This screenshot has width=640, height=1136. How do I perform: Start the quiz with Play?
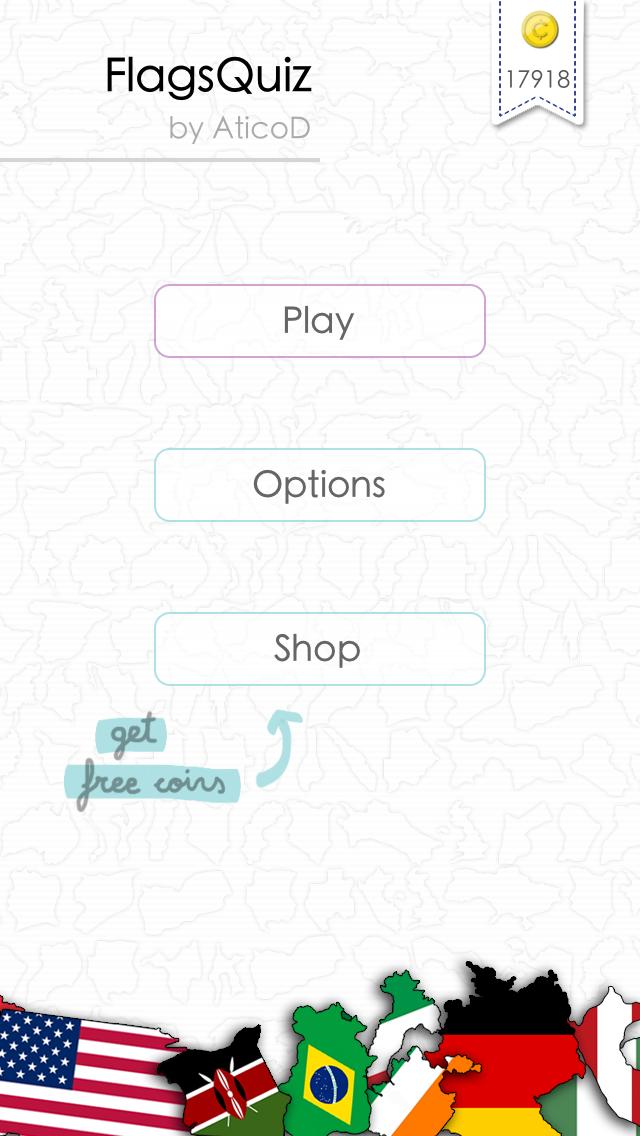tap(319, 321)
